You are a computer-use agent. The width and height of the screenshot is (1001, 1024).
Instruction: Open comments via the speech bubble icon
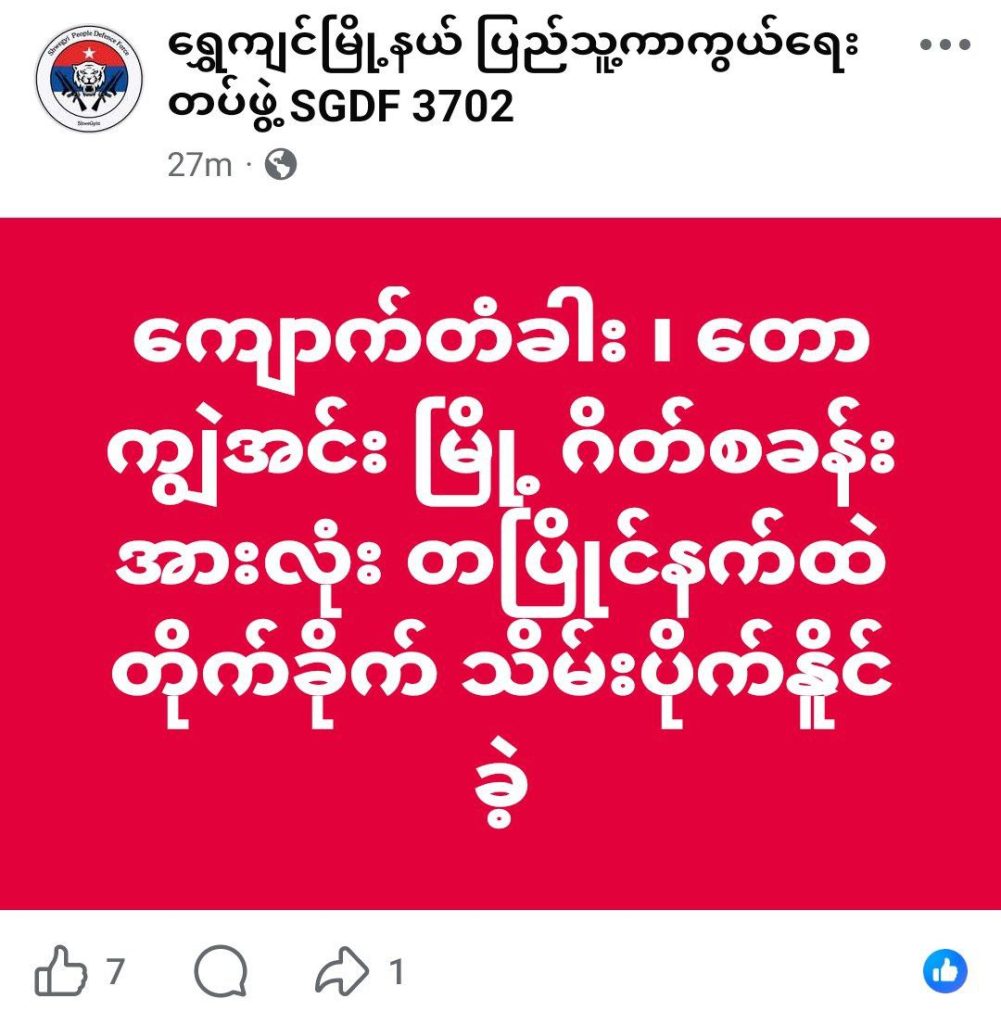click(220, 971)
